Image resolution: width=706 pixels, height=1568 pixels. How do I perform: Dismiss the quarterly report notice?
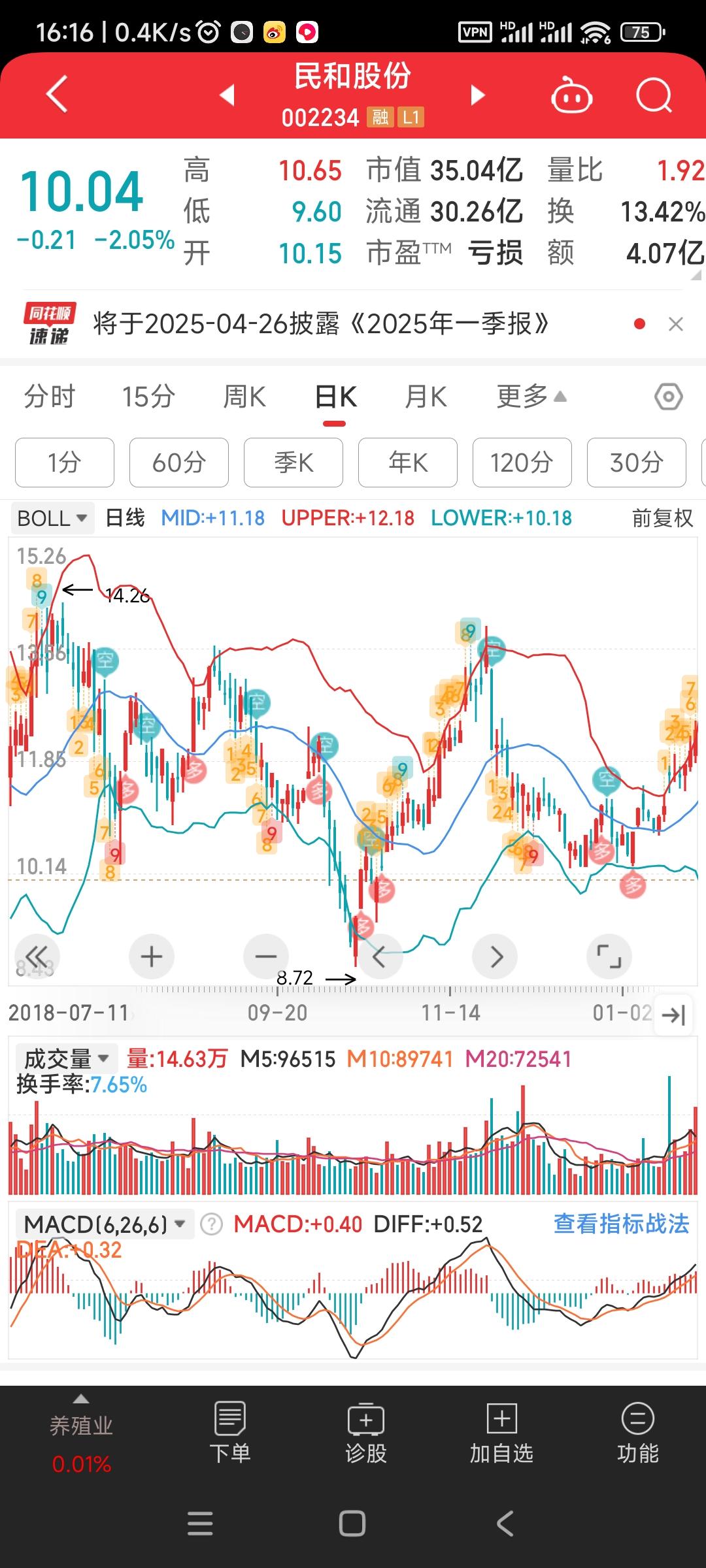[676, 324]
